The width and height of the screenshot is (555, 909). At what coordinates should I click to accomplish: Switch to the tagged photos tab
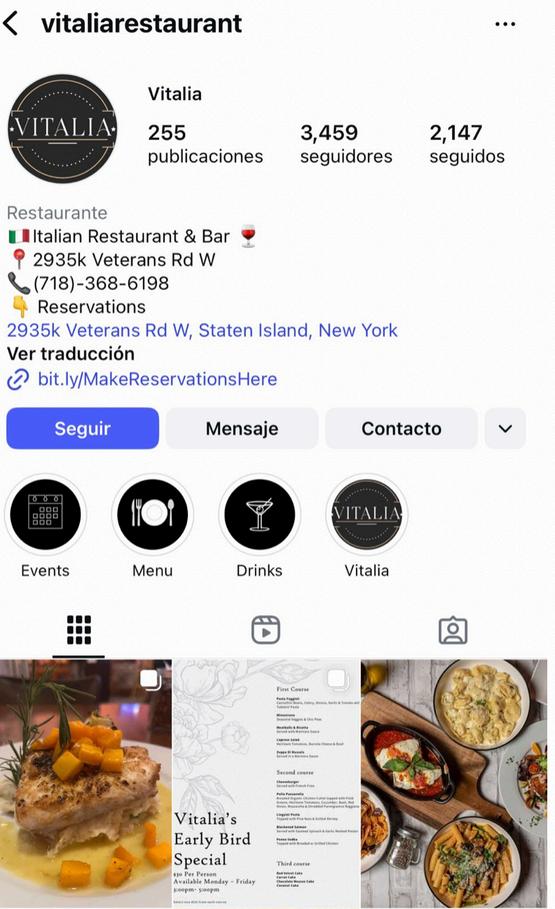(x=453, y=630)
